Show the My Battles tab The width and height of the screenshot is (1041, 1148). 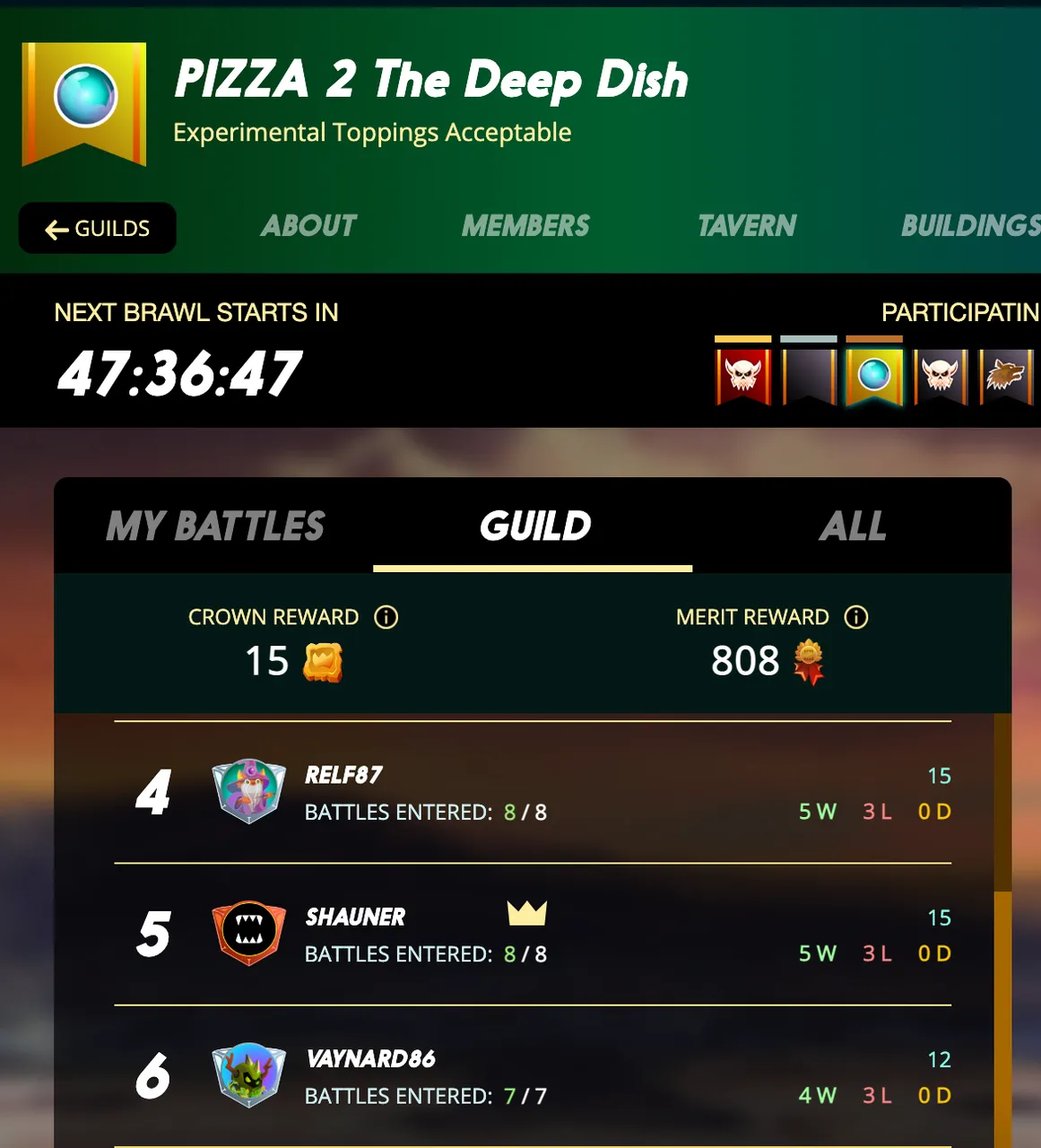215,526
